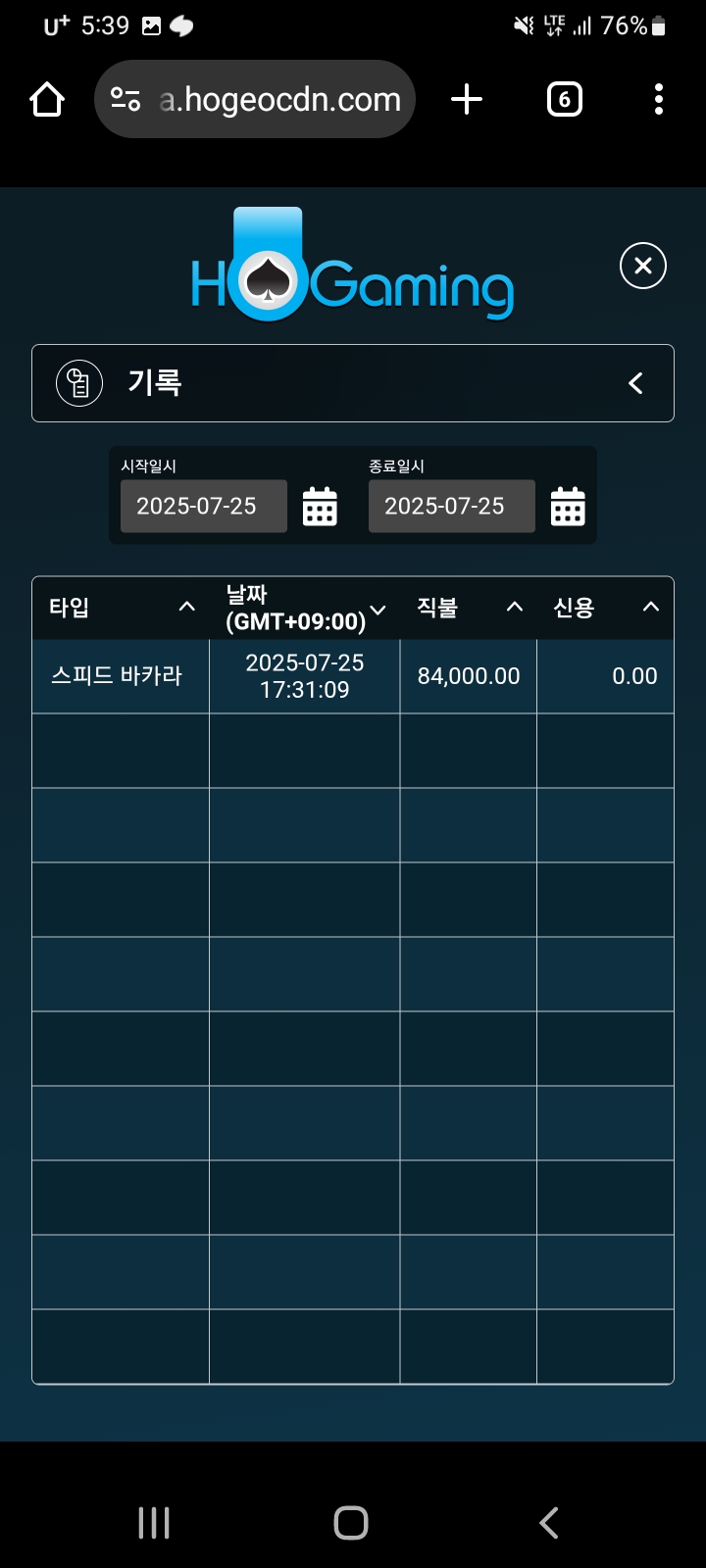This screenshot has height=1568, width=706.
Task: Open the calendar for 종료일시
Action: [568, 507]
